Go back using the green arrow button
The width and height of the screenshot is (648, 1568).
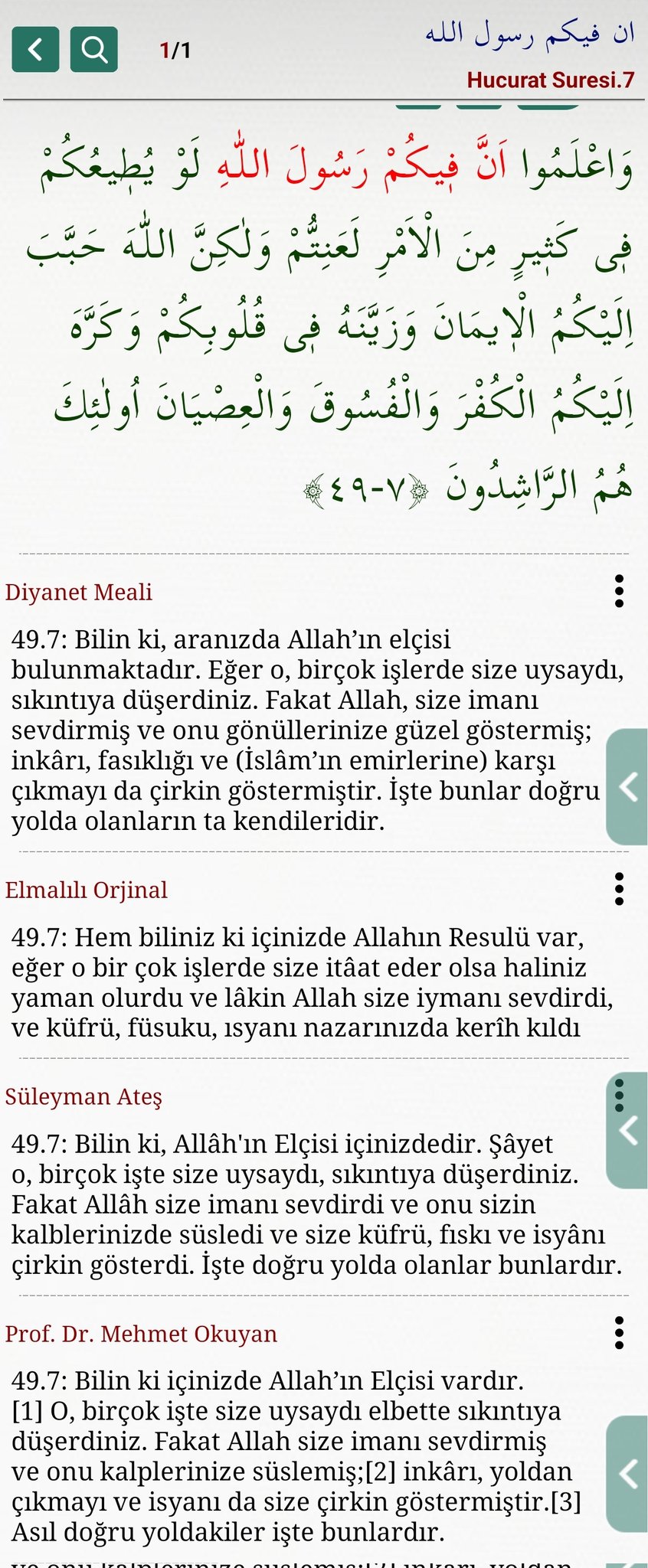[x=35, y=50]
